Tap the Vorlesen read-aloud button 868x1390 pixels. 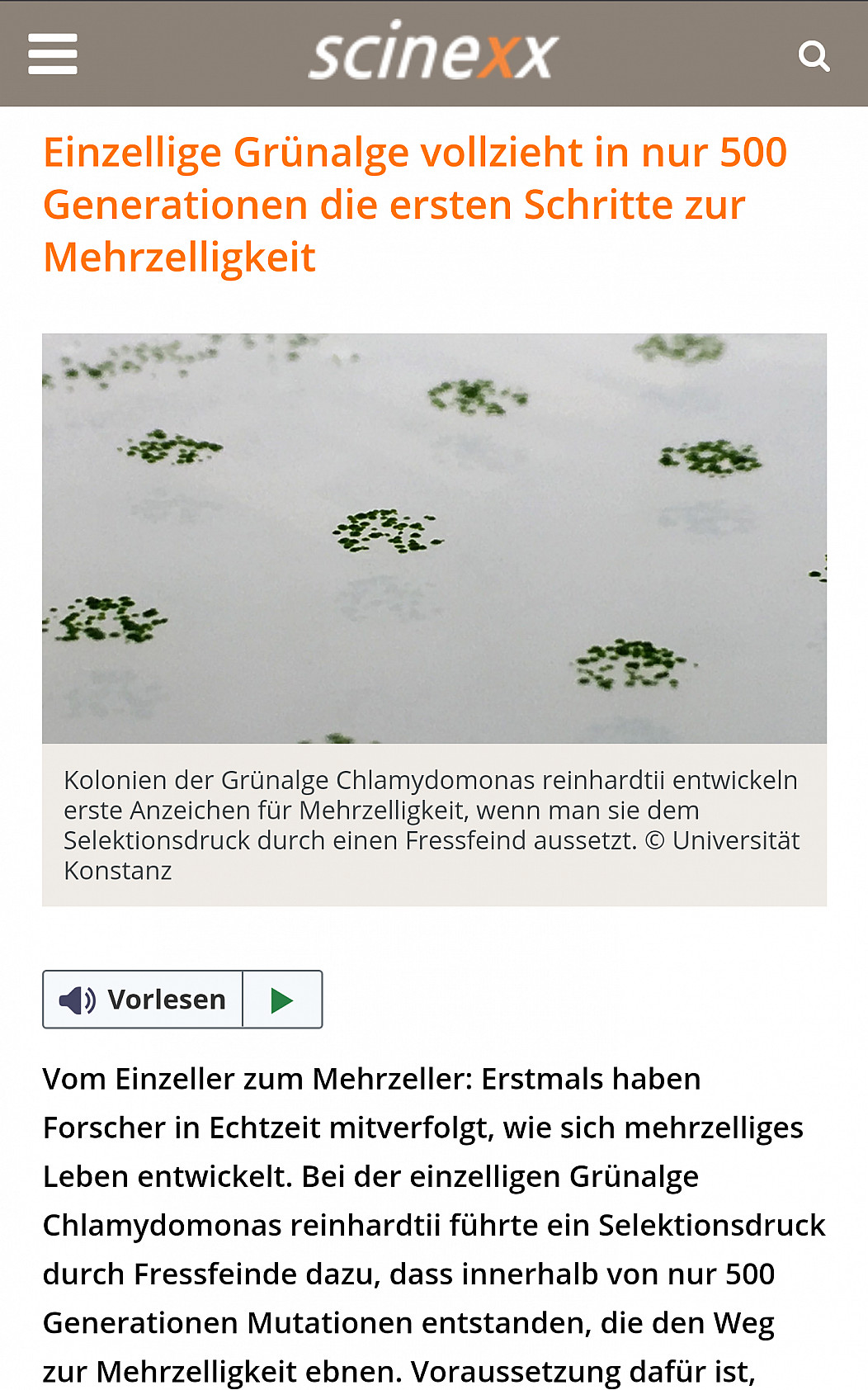click(x=143, y=1000)
